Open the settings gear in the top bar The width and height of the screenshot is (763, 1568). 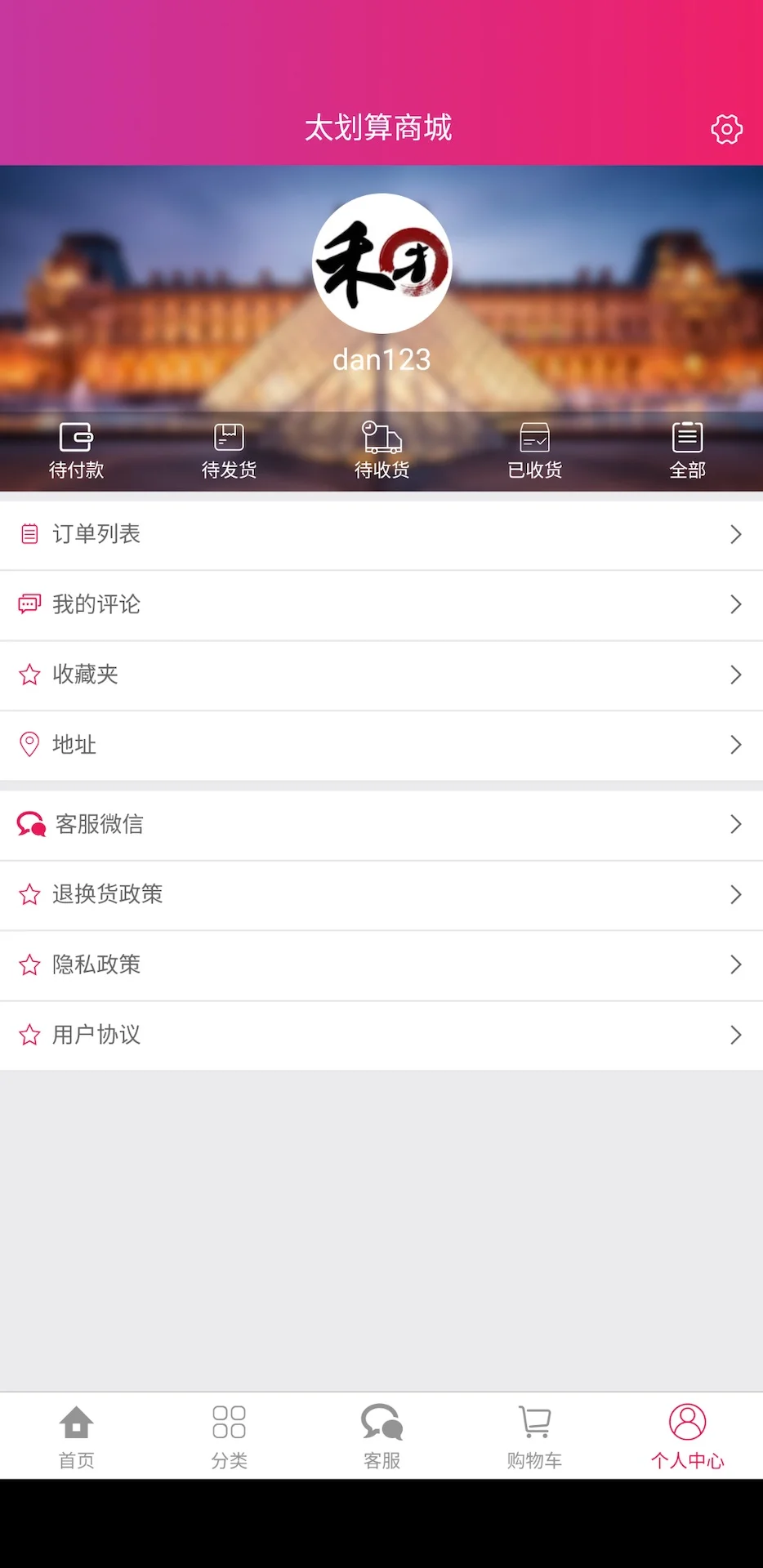(x=726, y=129)
